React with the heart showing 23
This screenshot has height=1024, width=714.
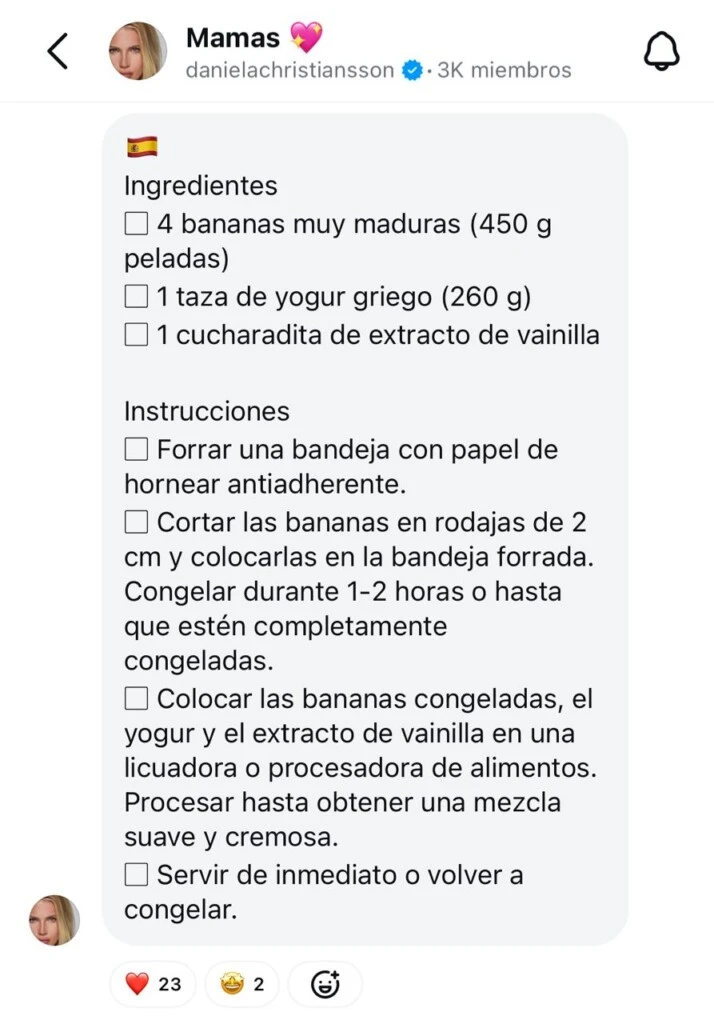coord(153,984)
